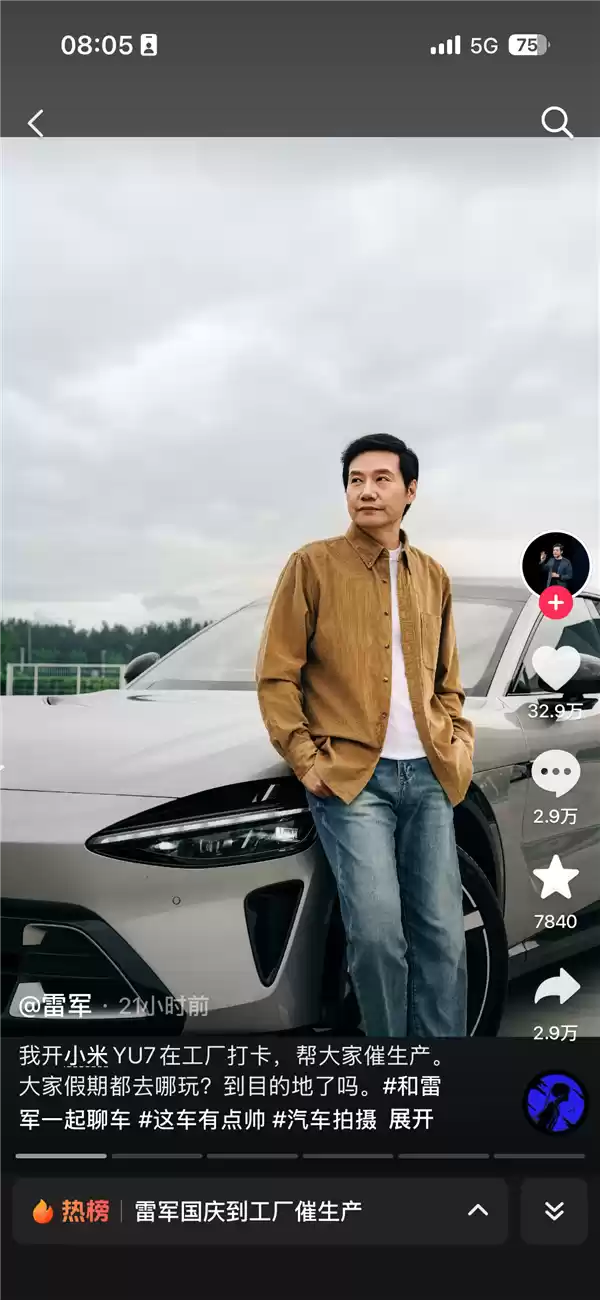The width and height of the screenshot is (600, 1300).
Task: Expand the hot list with the up chevron
Action: tap(478, 1211)
